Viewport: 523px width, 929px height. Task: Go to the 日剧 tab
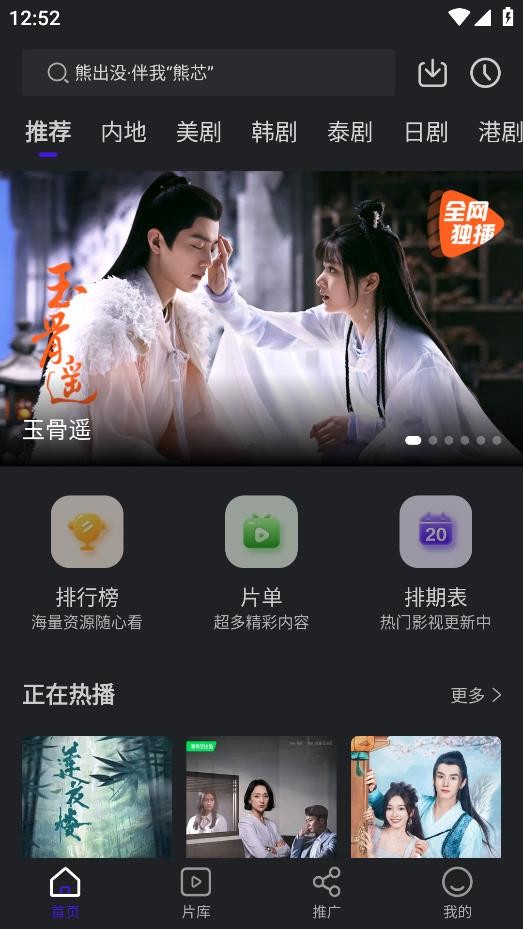coord(425,132)
